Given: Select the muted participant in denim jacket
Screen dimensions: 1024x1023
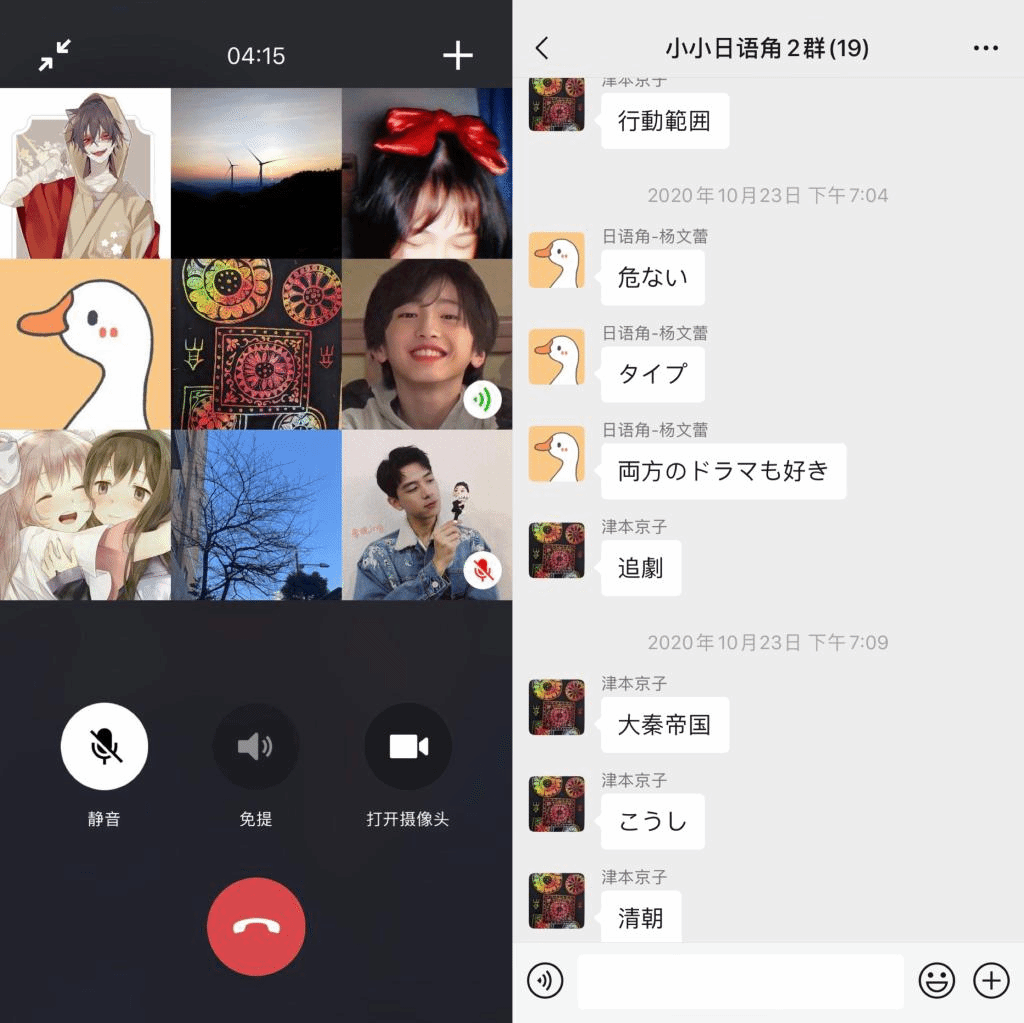Looking at the screenshot, I should [x=427, y=515].
